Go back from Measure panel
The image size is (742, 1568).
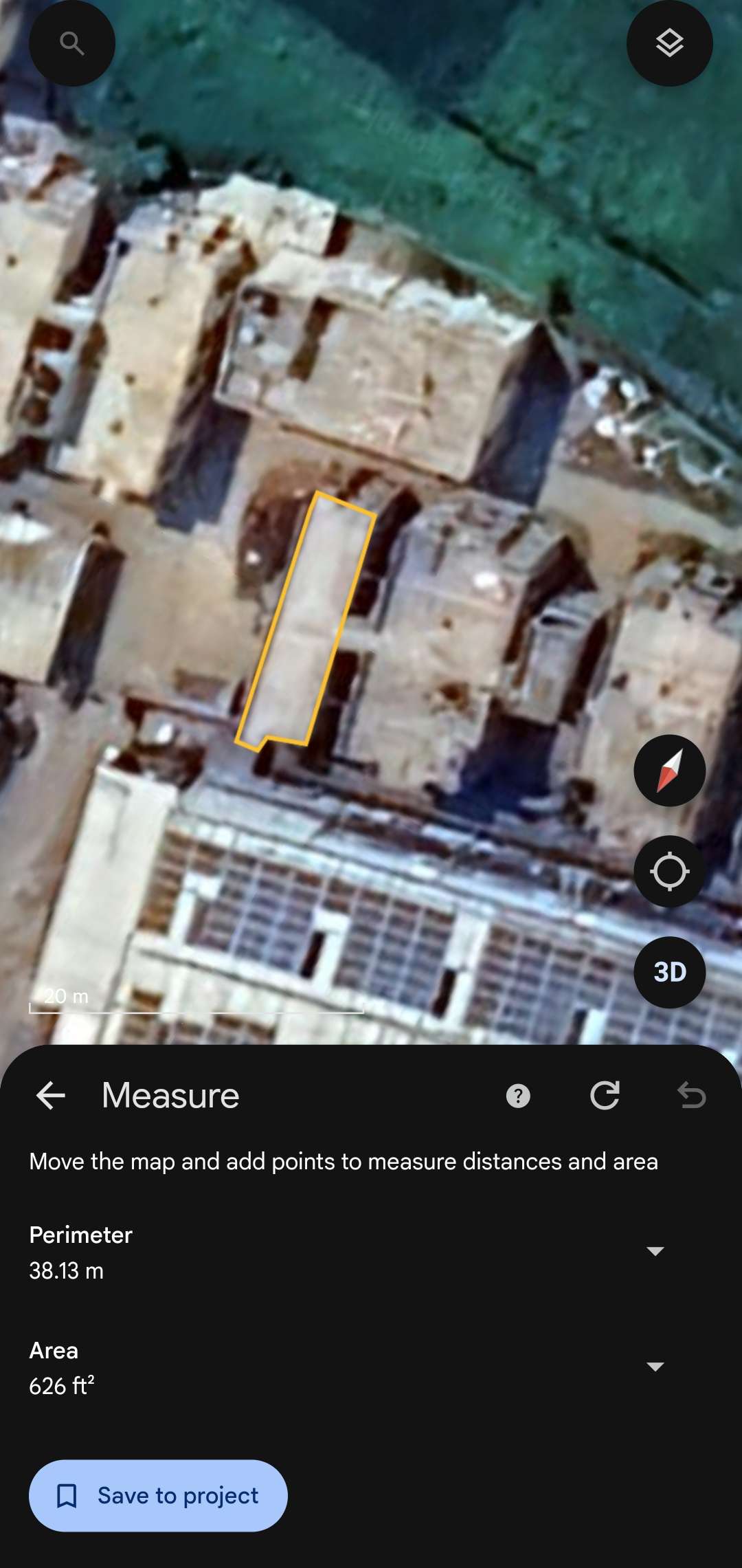point(51,1095)
